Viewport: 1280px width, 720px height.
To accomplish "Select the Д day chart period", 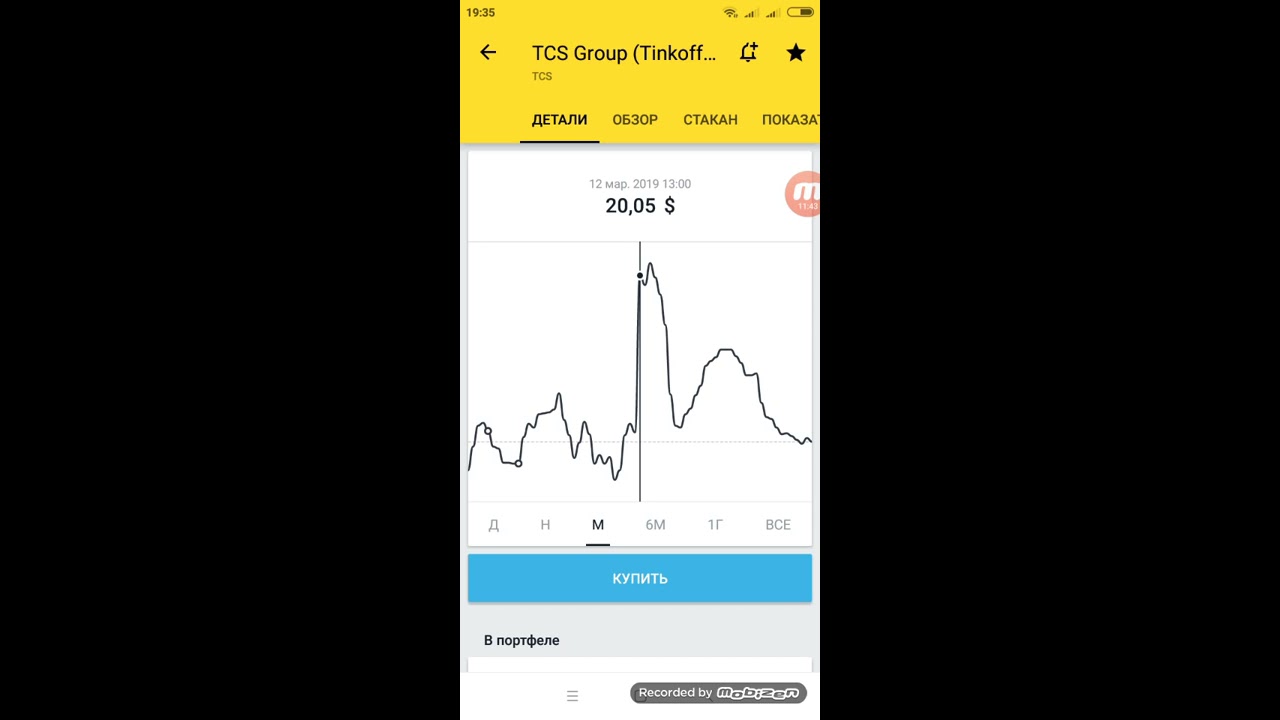I will click(493, 525).
